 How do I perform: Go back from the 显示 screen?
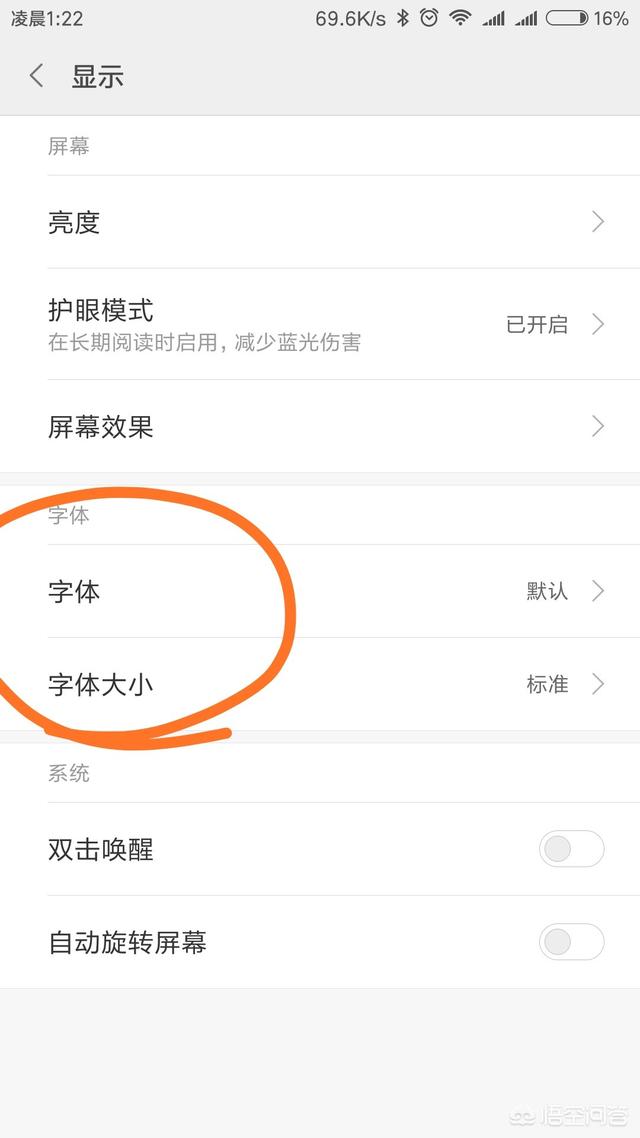point(36,76)
